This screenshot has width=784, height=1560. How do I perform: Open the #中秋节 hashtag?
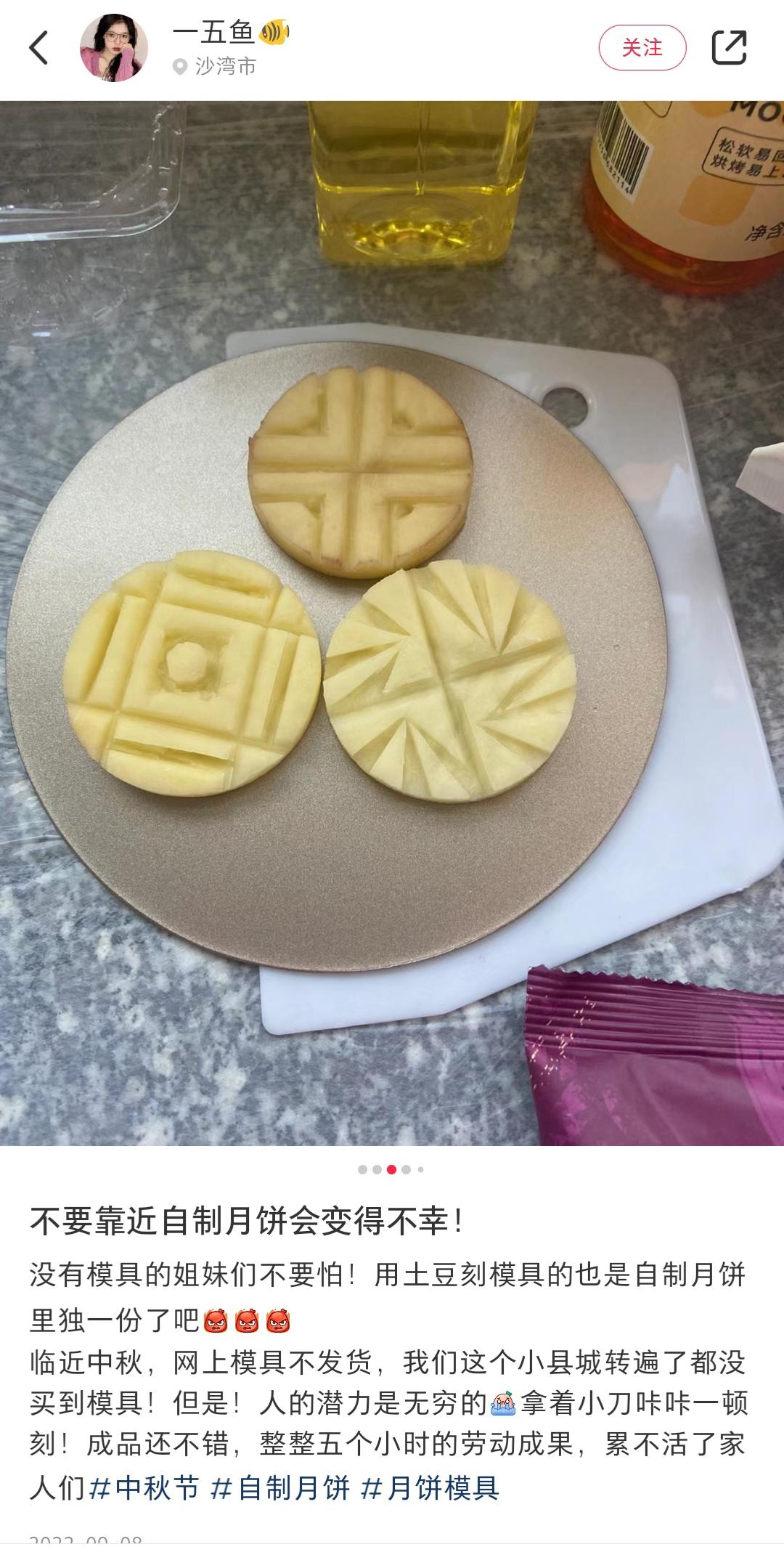click(144, 1488)
